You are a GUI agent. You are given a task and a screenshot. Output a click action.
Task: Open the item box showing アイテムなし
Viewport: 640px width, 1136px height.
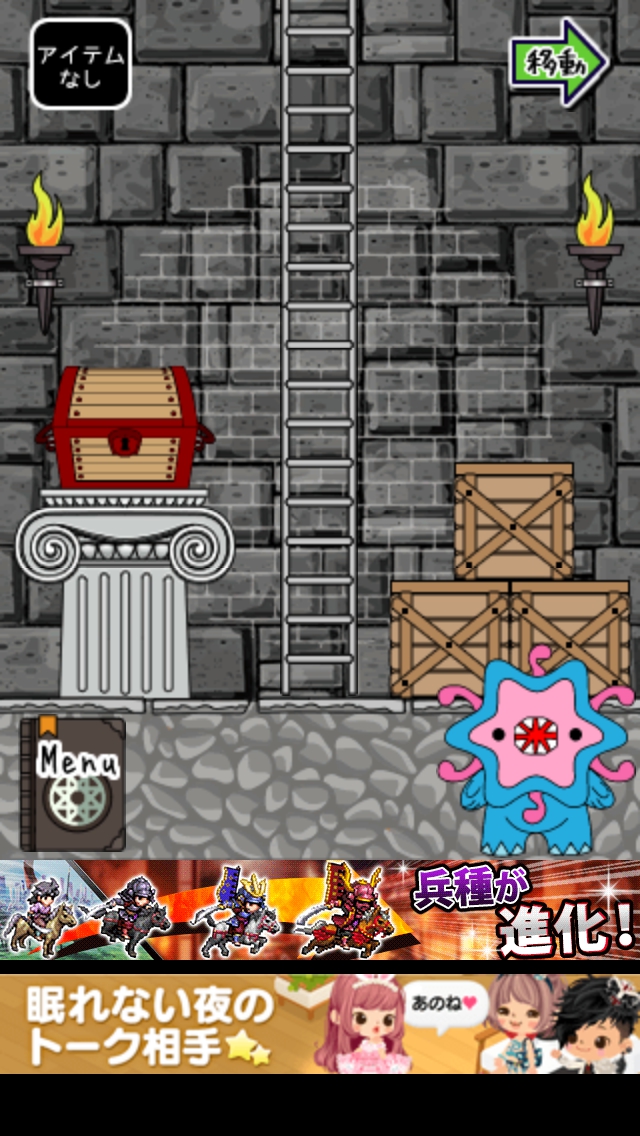click(x=81, y=64)
